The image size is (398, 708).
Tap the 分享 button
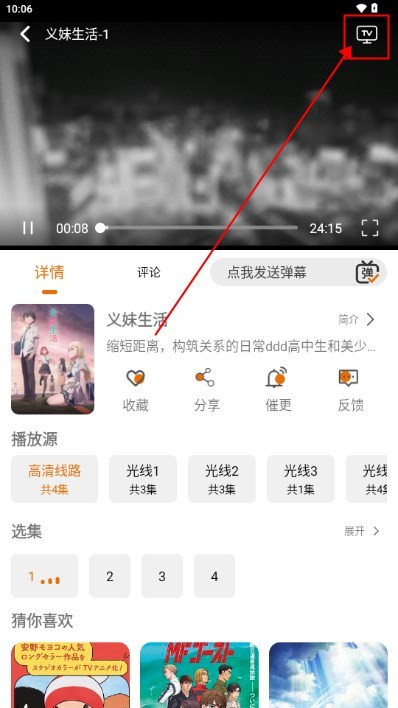[x=207, y=390]
